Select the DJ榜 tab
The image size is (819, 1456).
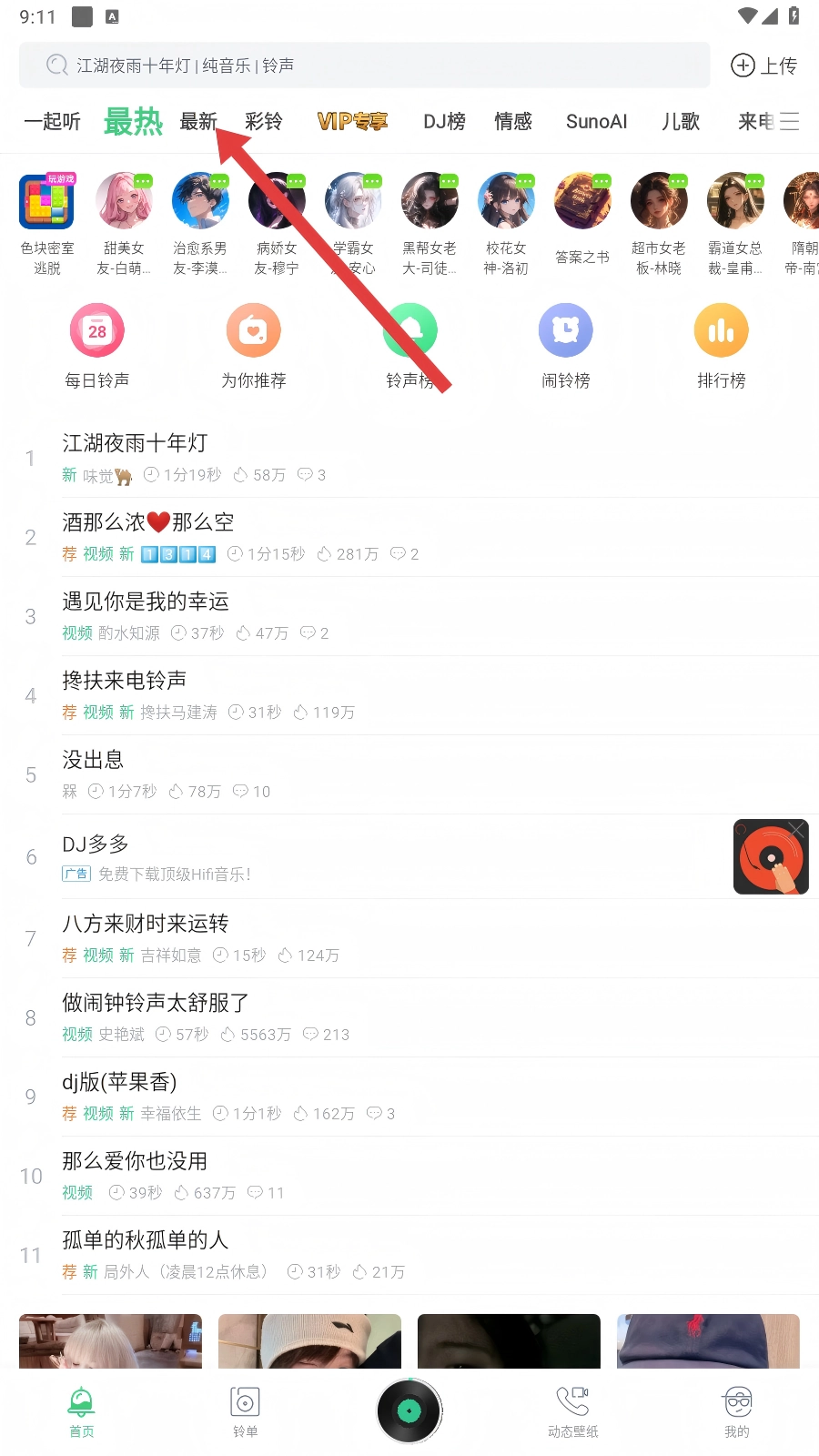[x=444, y=121]
